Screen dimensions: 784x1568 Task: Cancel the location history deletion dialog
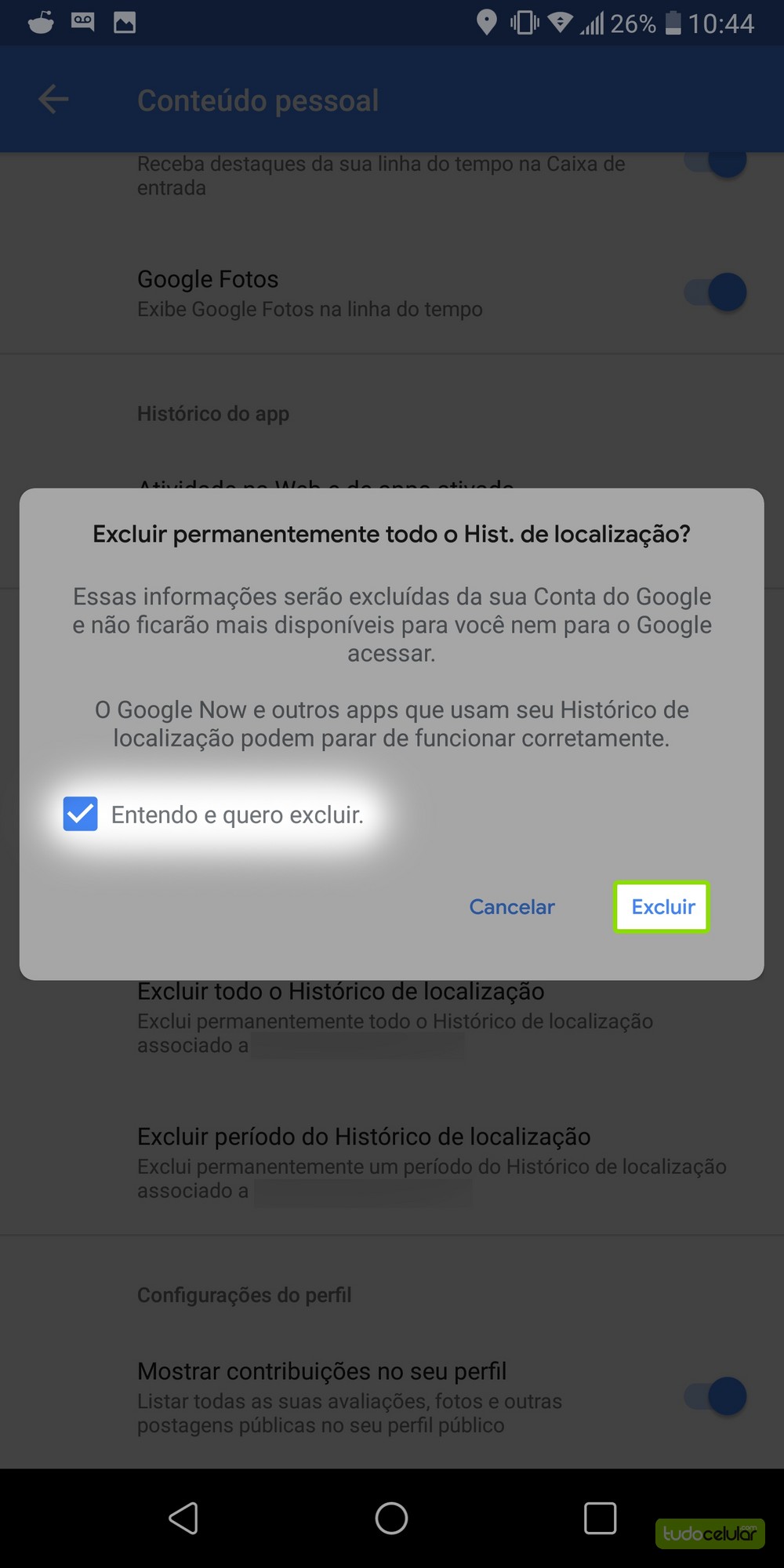tap(511, 907)
